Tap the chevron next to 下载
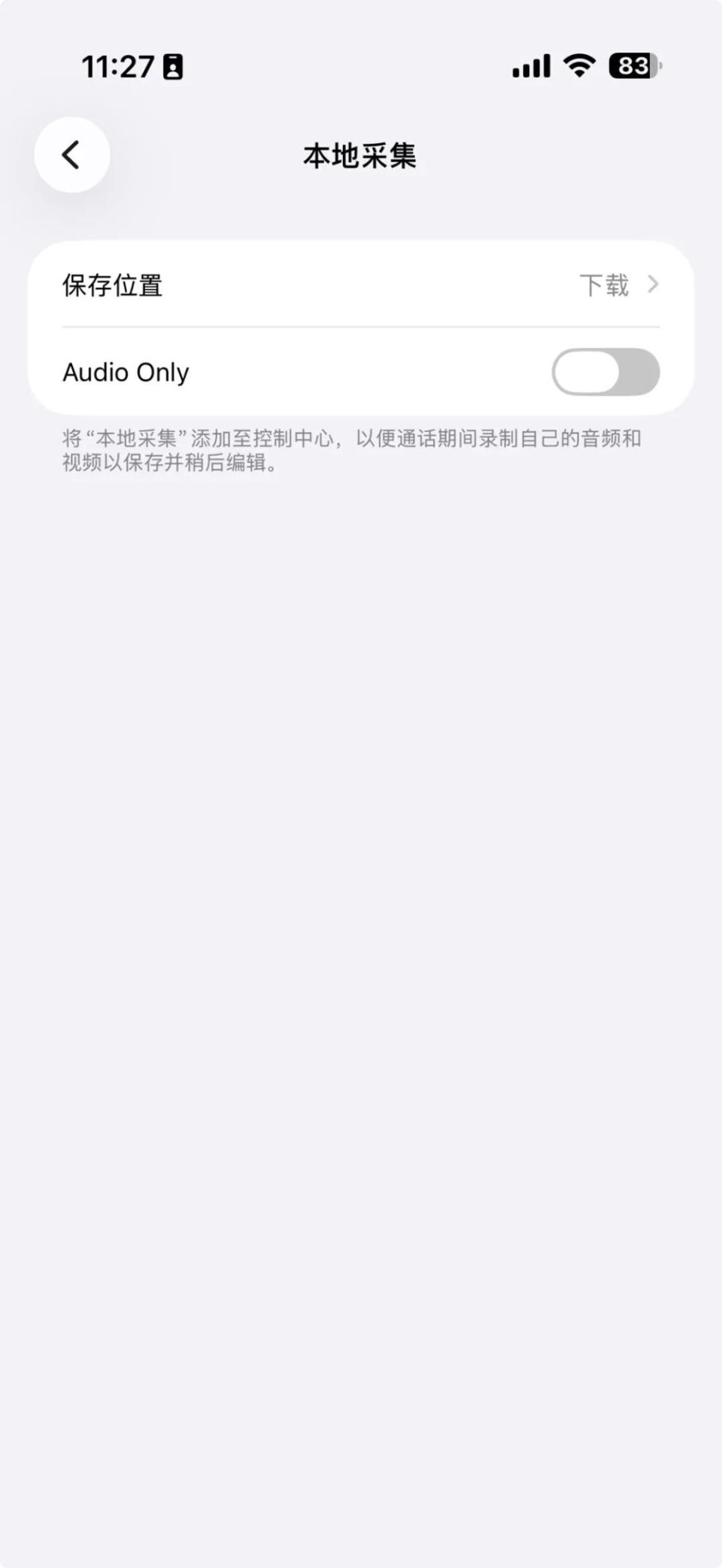Screen dimensions: 722x1568 point(654,285)
